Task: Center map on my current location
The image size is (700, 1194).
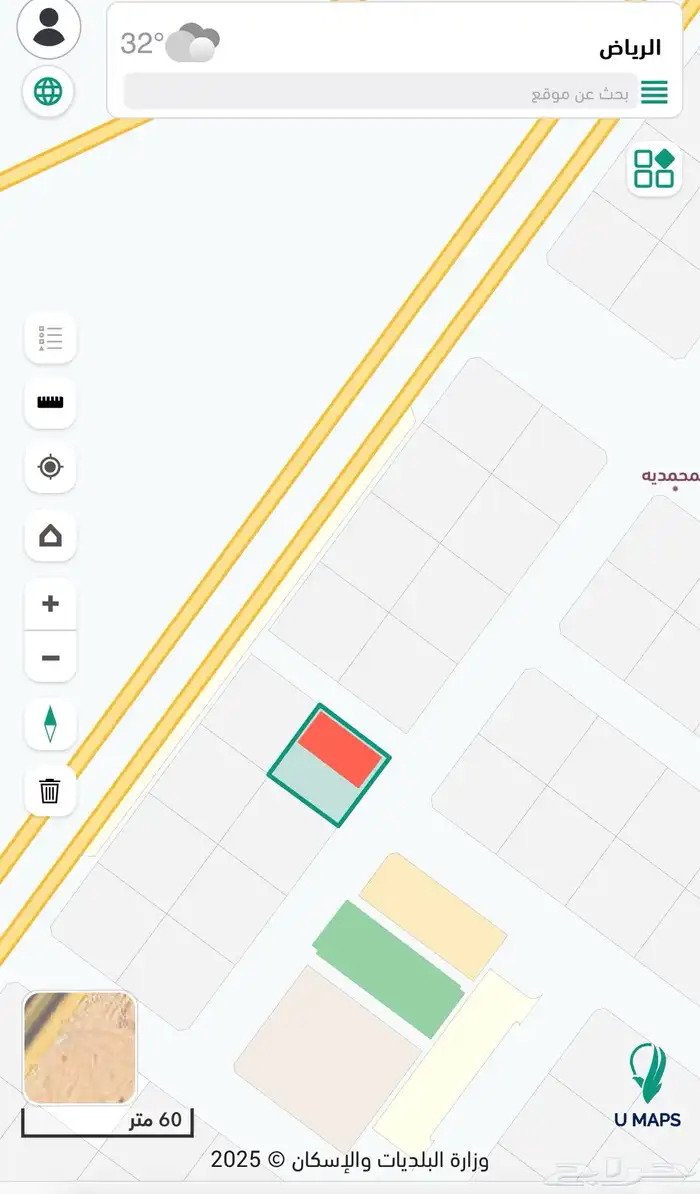Action: 50,467
